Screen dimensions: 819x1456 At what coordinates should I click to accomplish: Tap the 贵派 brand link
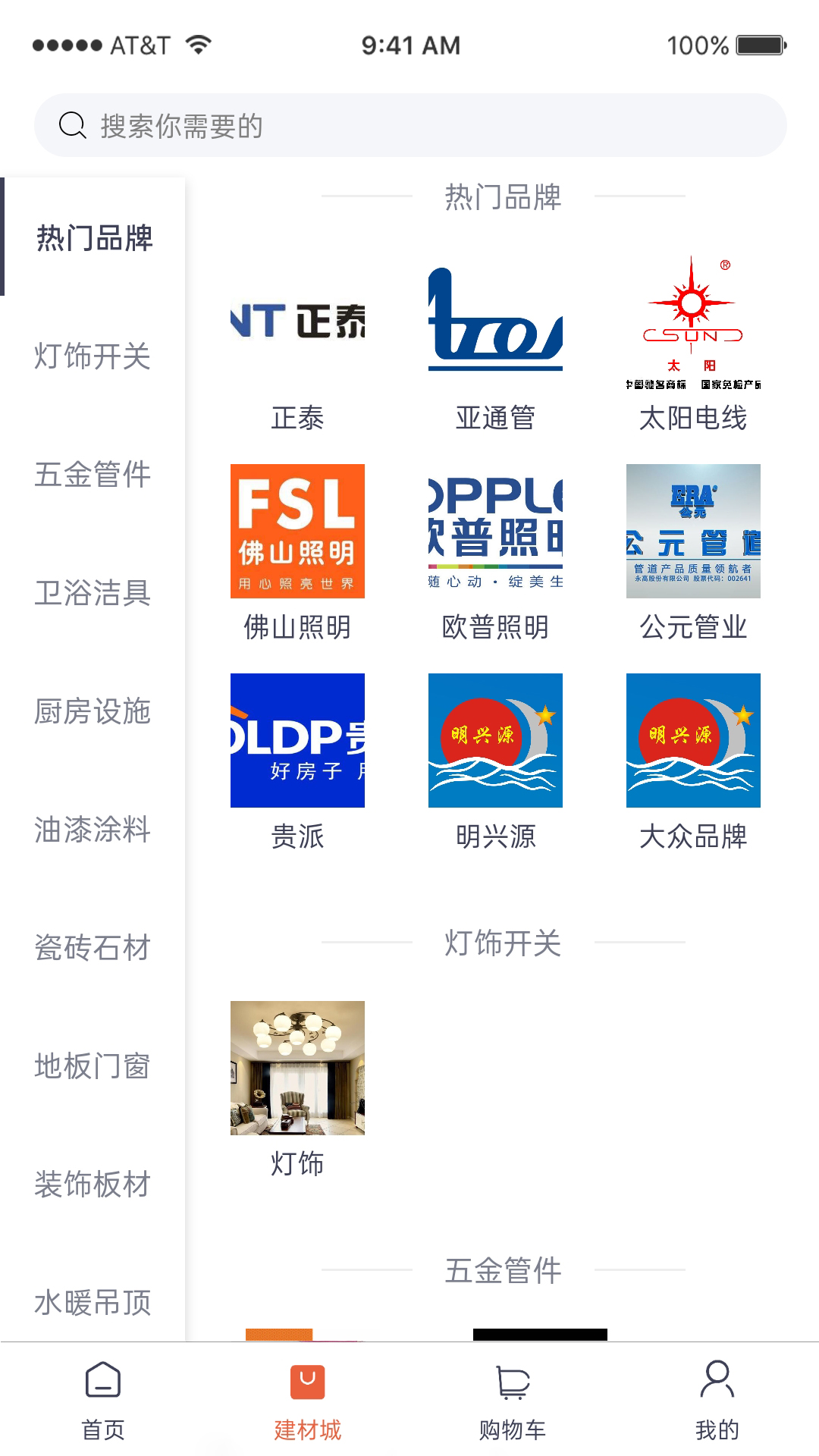298,741
